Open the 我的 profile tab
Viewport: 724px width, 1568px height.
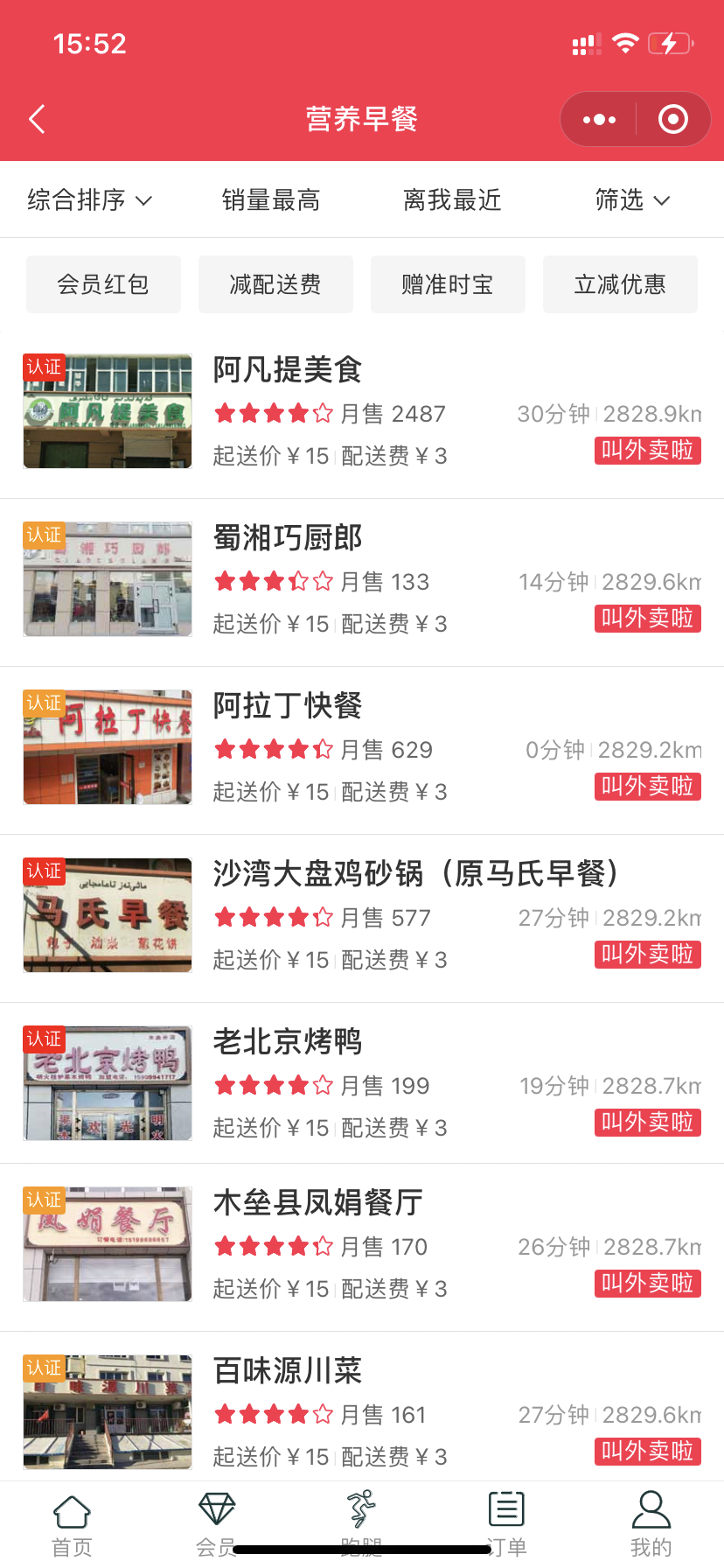click(x=651, y=1523)
